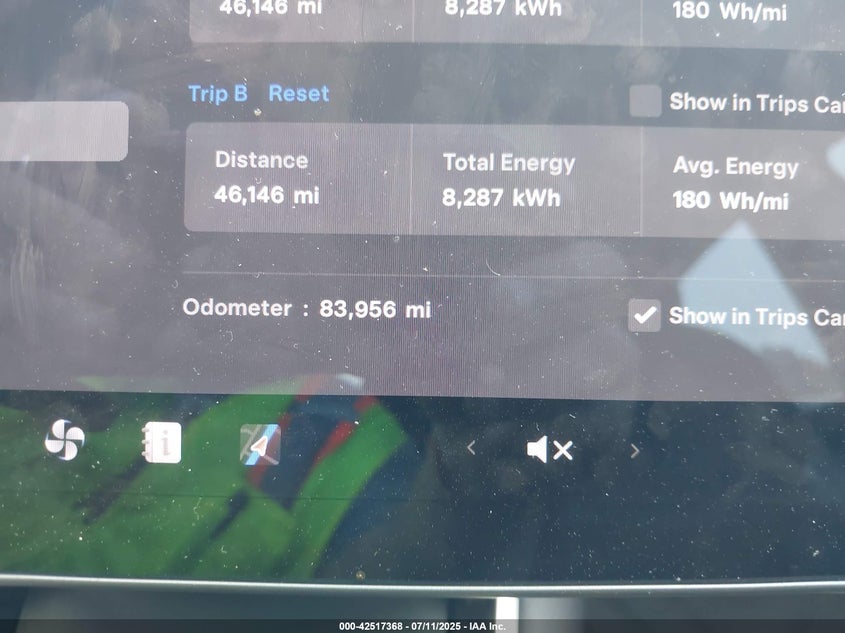Uncheck Show in Trips Card for Odometer
This screenshot has height=633, width=845.
(x=644, y=315)
